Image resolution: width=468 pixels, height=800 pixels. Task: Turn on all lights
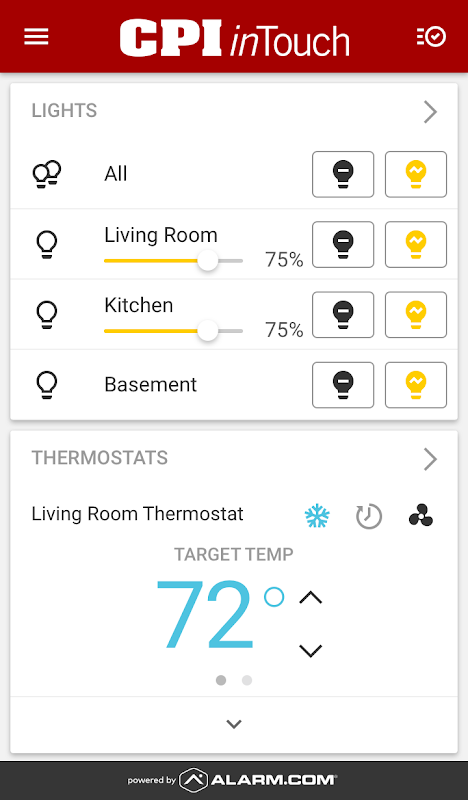416,174
